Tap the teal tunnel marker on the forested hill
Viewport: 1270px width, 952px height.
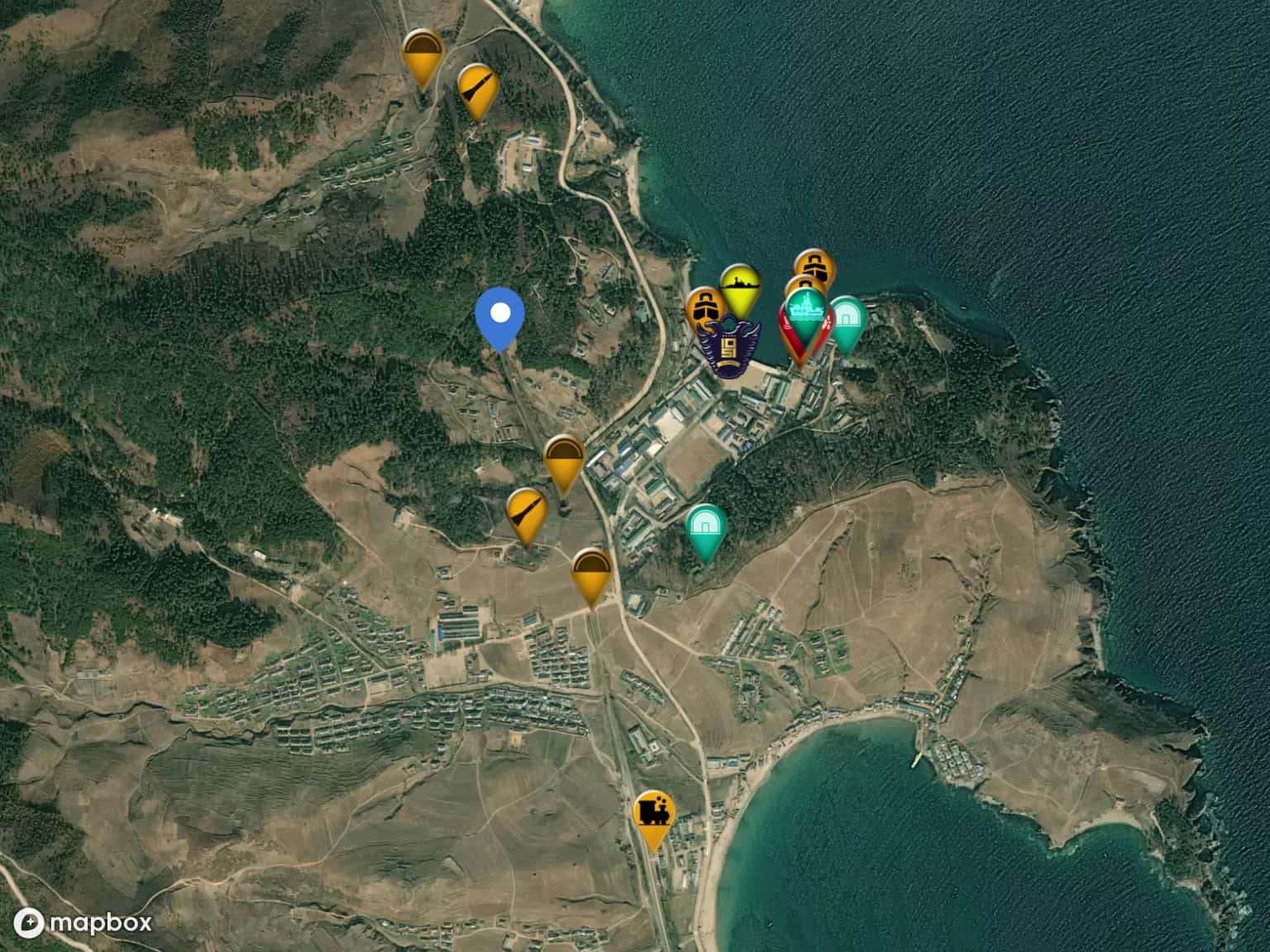[x=705, y=526]
